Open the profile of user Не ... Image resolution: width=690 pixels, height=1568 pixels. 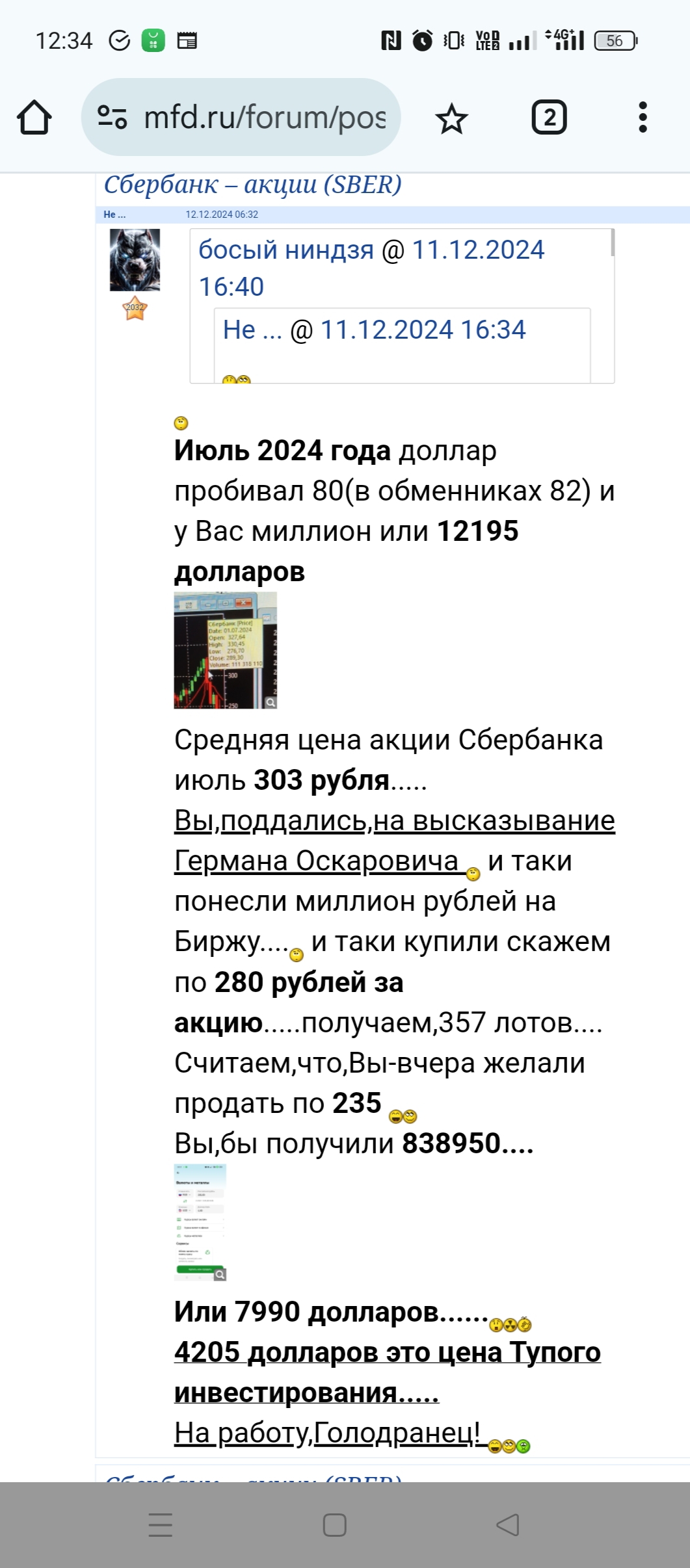[x=114, y=215]
